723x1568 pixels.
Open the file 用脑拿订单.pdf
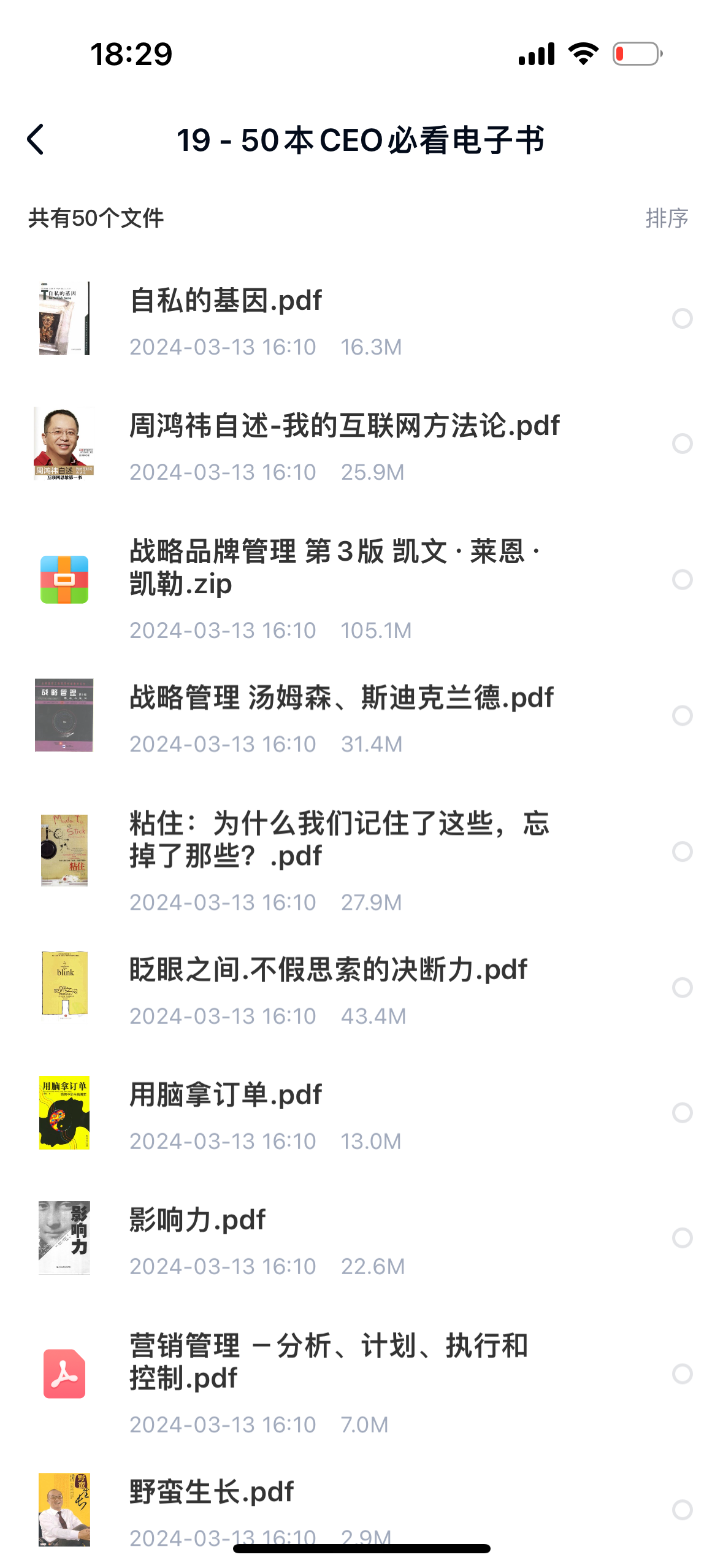point(226,1096)
